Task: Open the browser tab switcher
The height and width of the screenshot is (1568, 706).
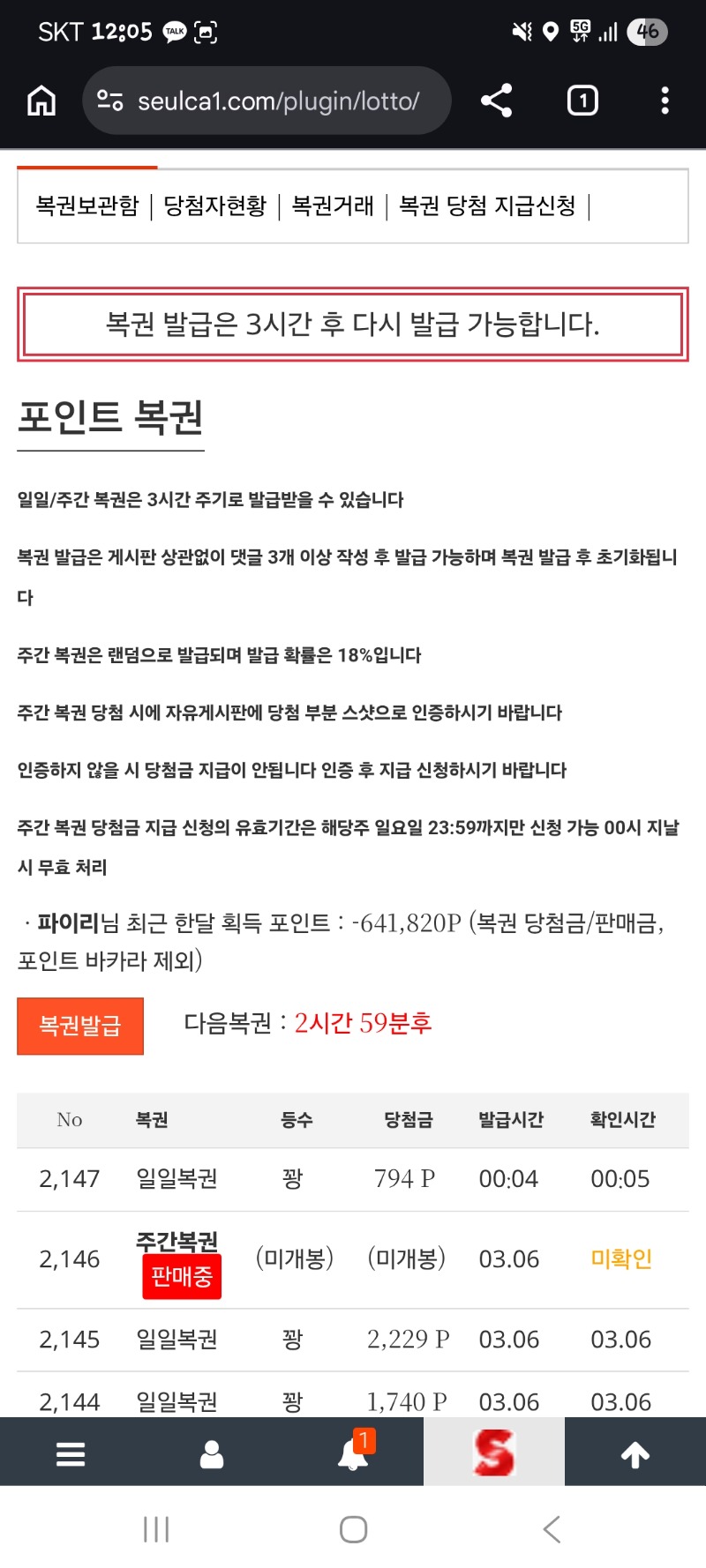Action: tap(582, 101)
